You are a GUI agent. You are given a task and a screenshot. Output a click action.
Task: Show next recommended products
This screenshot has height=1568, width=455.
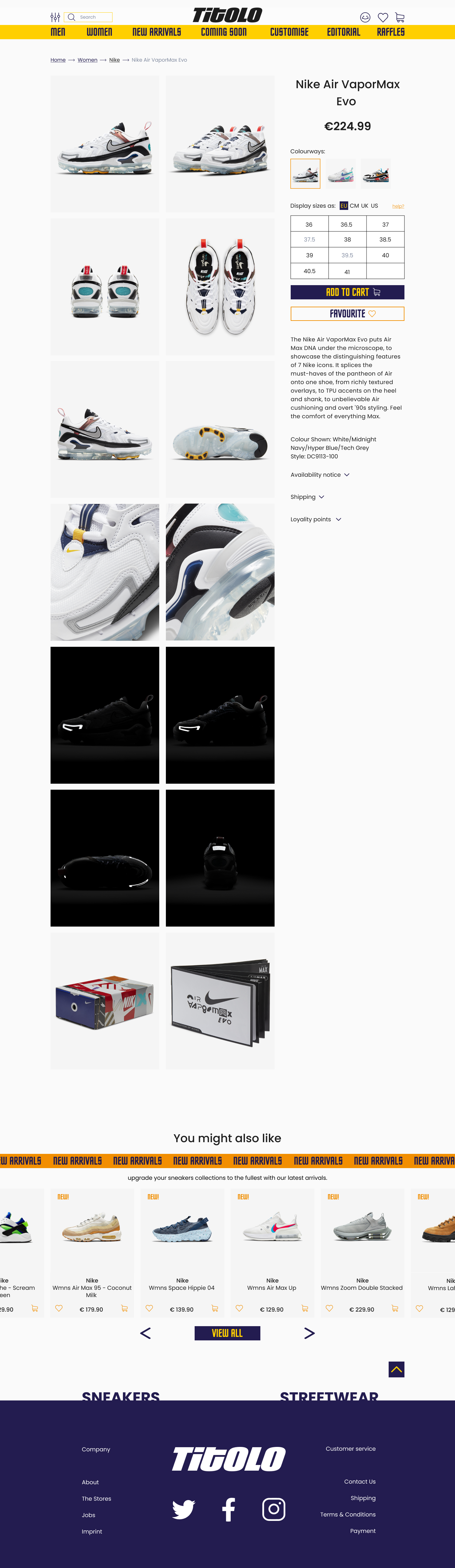pos(309,1333)
